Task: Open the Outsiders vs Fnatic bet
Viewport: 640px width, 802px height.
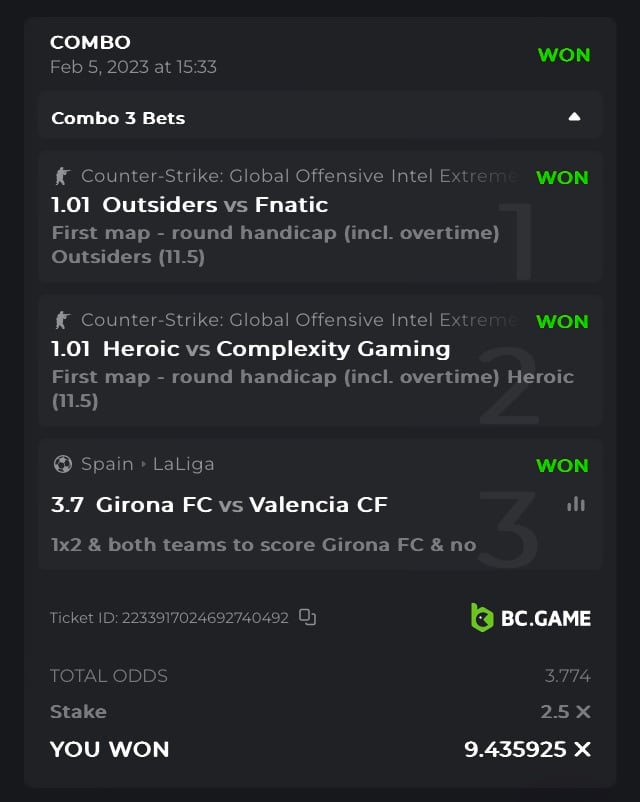Action: [215, 205]
